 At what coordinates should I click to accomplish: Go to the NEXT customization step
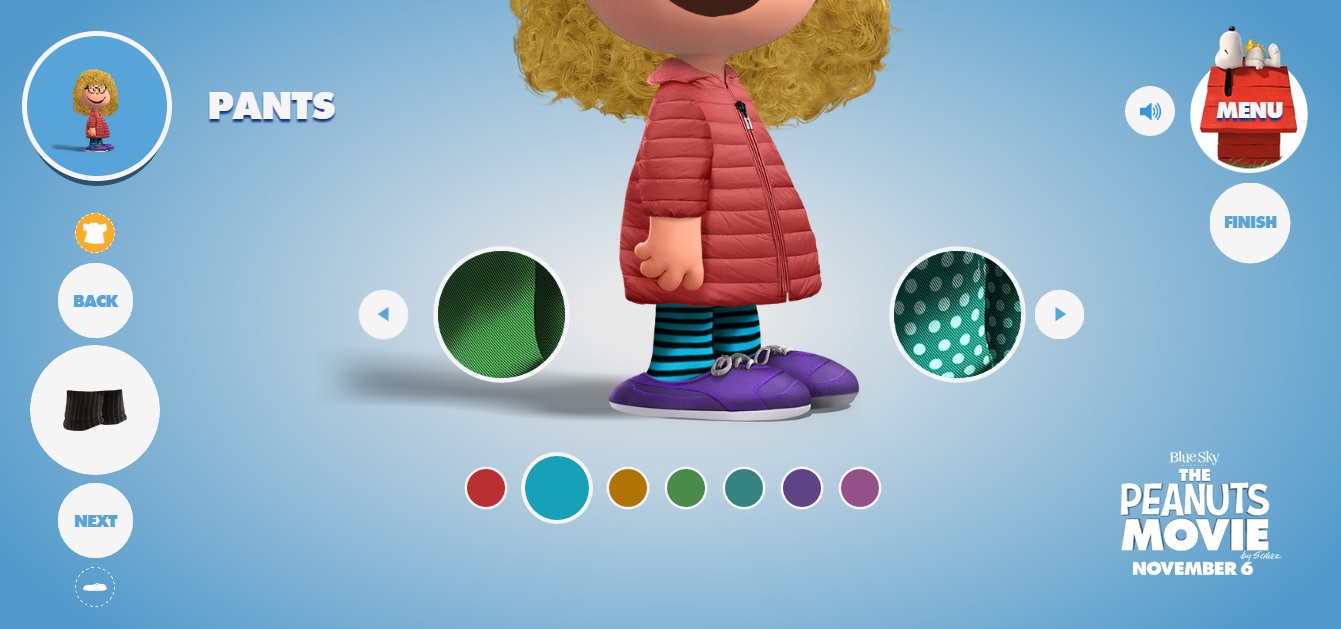coord(95,521)
